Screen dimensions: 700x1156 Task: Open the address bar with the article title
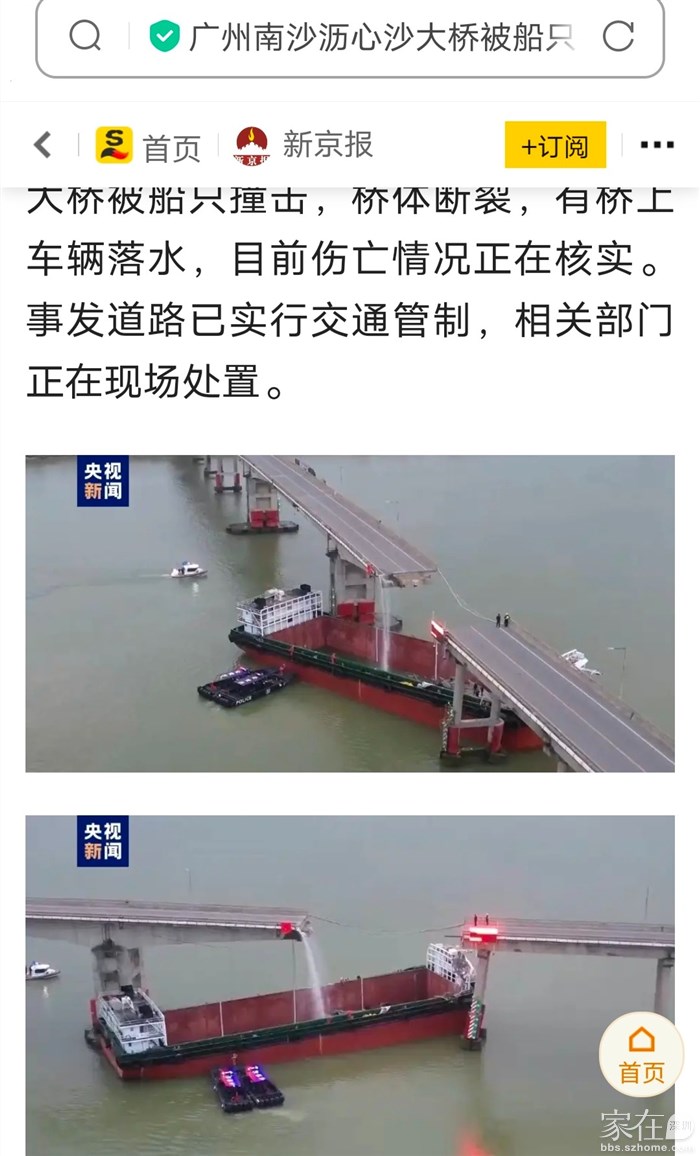coord(380,37)
